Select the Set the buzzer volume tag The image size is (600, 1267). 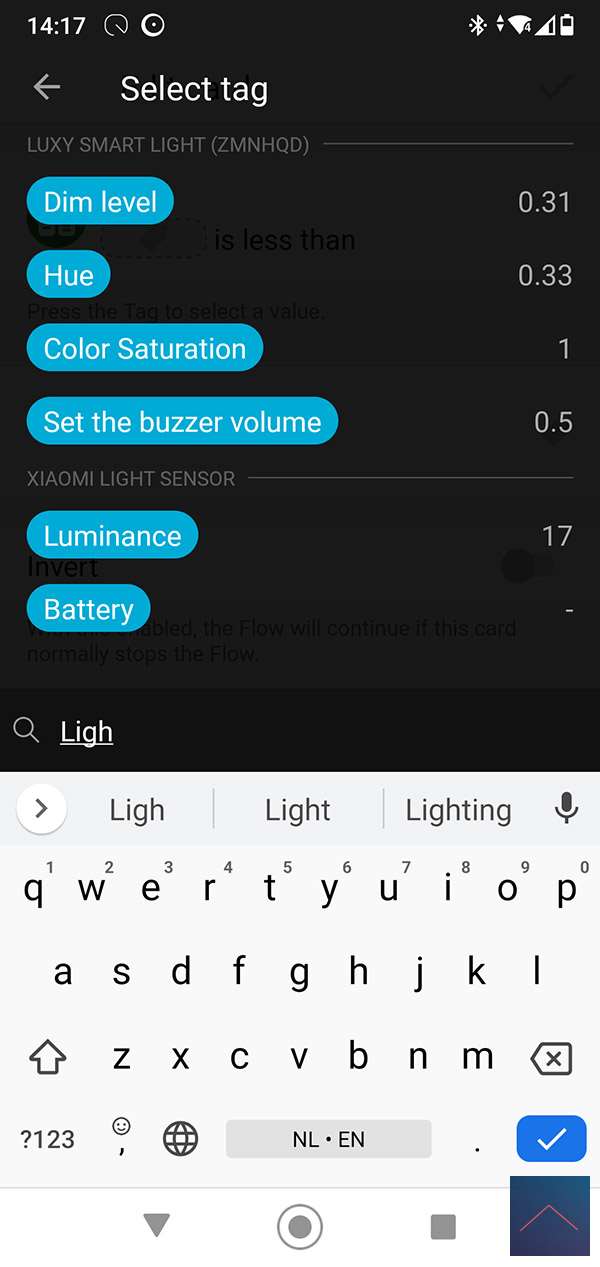pyautogui.click(x=182, y=422)
